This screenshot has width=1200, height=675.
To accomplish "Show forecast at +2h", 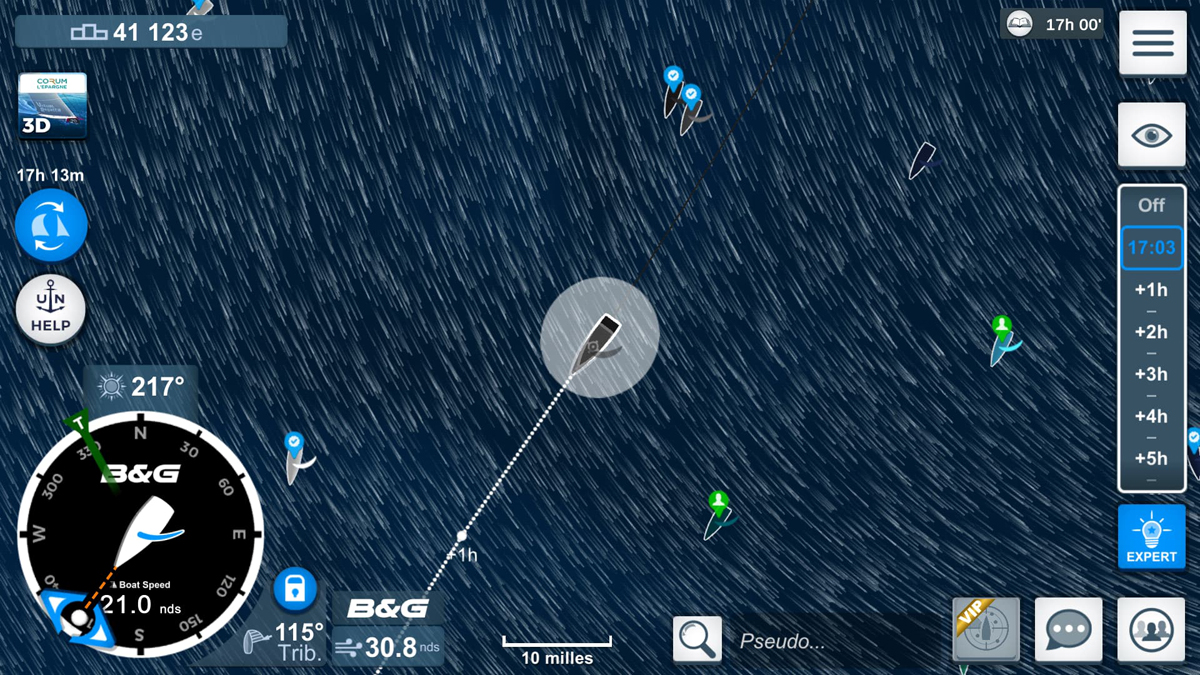I will [x=1151, y=332].
